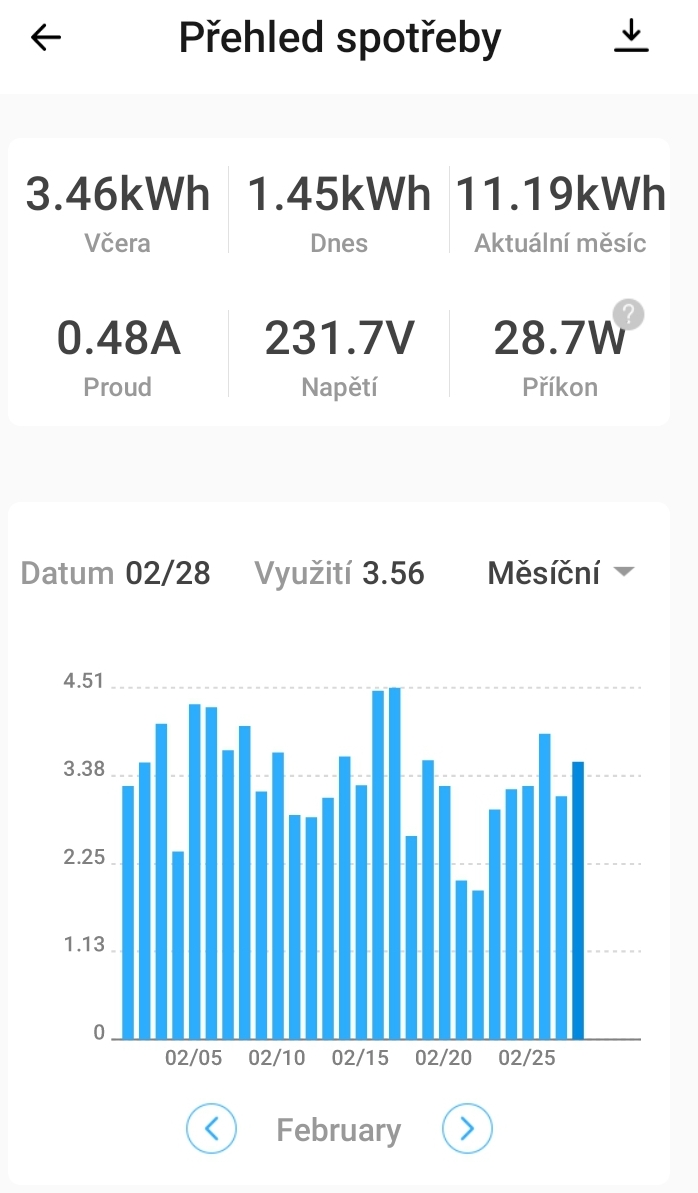698x1193 pixels.
Task: Go back from Přehled spotřeby
Action: (x=46, y=38)
